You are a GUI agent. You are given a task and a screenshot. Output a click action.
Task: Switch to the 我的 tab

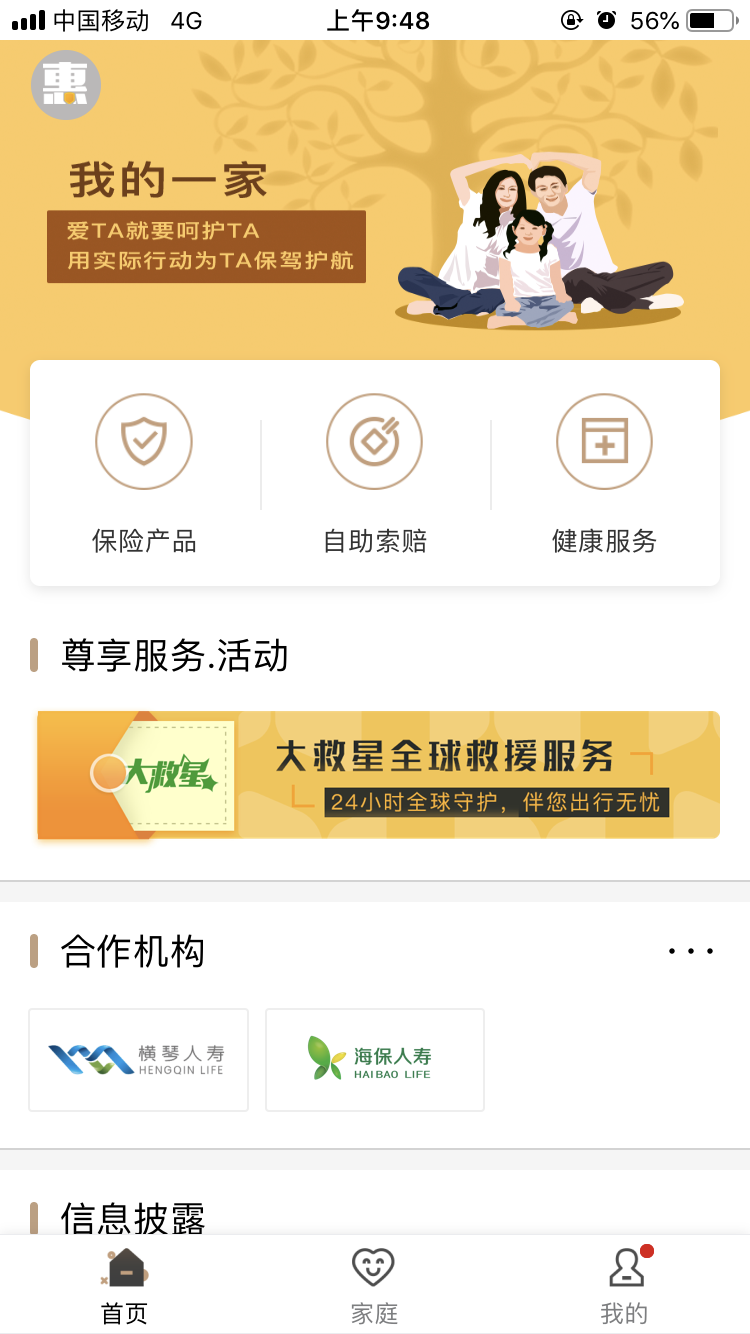point(625,1286)
